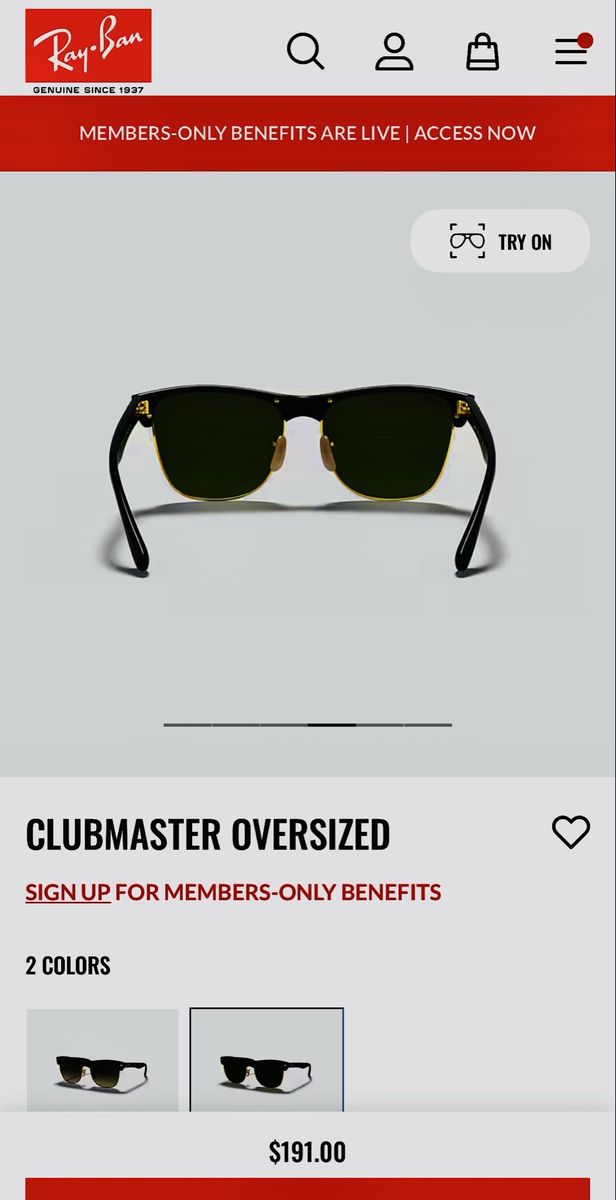
Task: Open the hamburger menu
Action: pos(571,51)
